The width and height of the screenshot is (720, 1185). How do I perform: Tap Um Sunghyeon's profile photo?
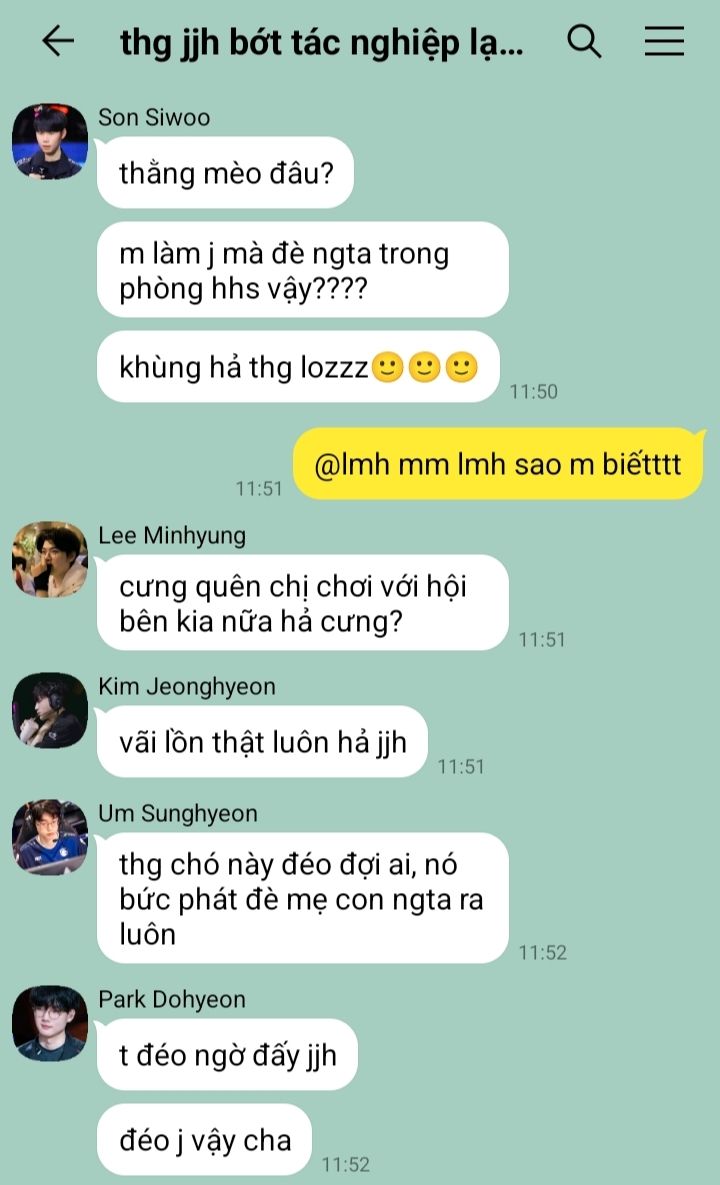click(x=50, y=837)
